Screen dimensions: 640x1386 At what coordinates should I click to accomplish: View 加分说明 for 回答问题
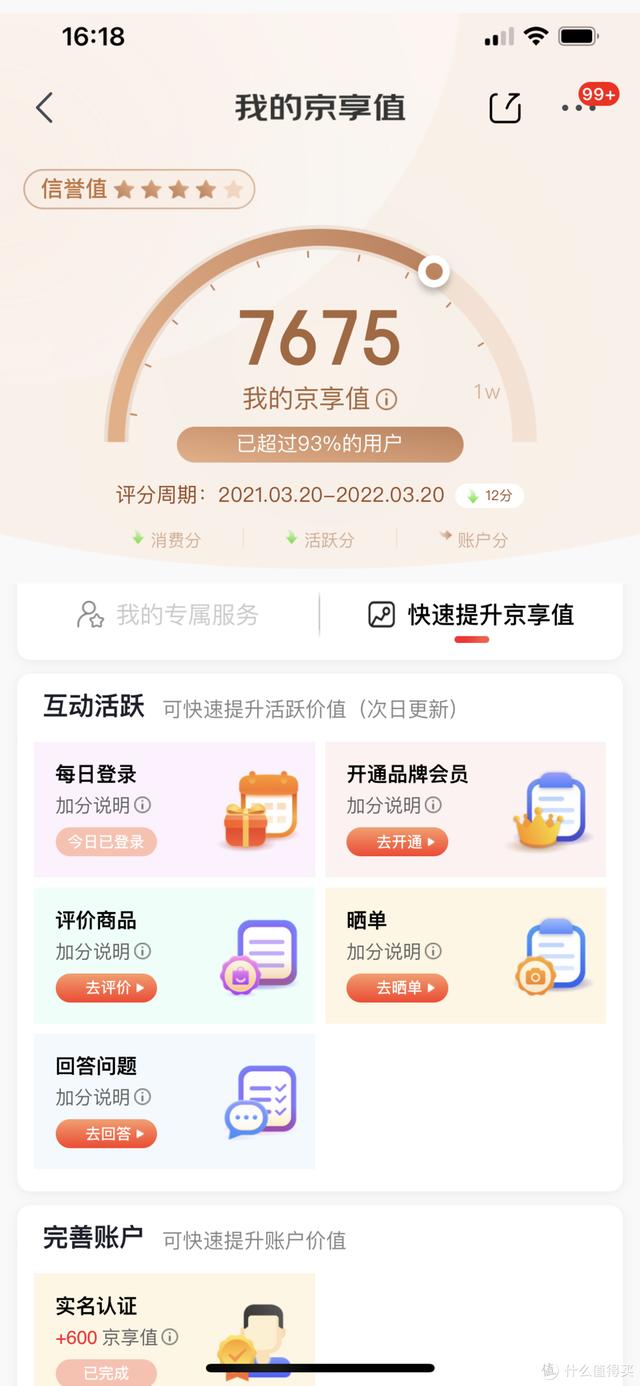(103, 1097)
